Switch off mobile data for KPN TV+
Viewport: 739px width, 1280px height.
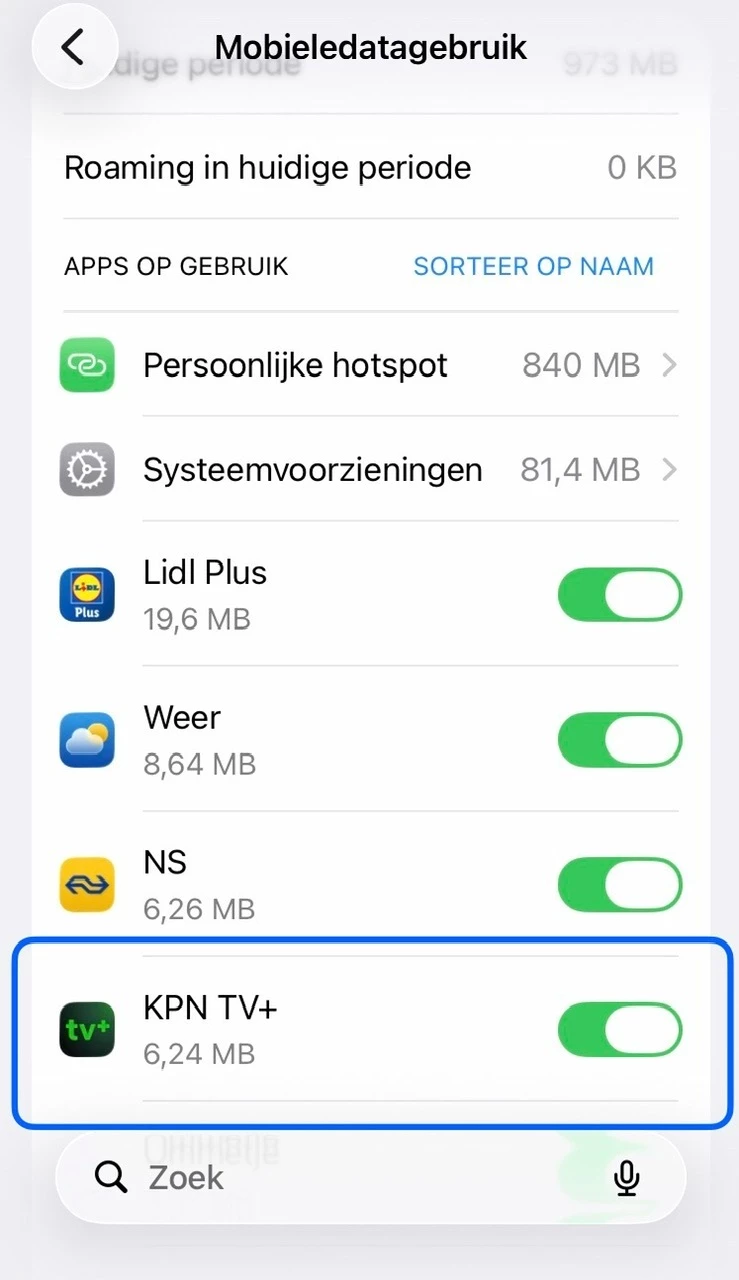(x=619, y=1031)
